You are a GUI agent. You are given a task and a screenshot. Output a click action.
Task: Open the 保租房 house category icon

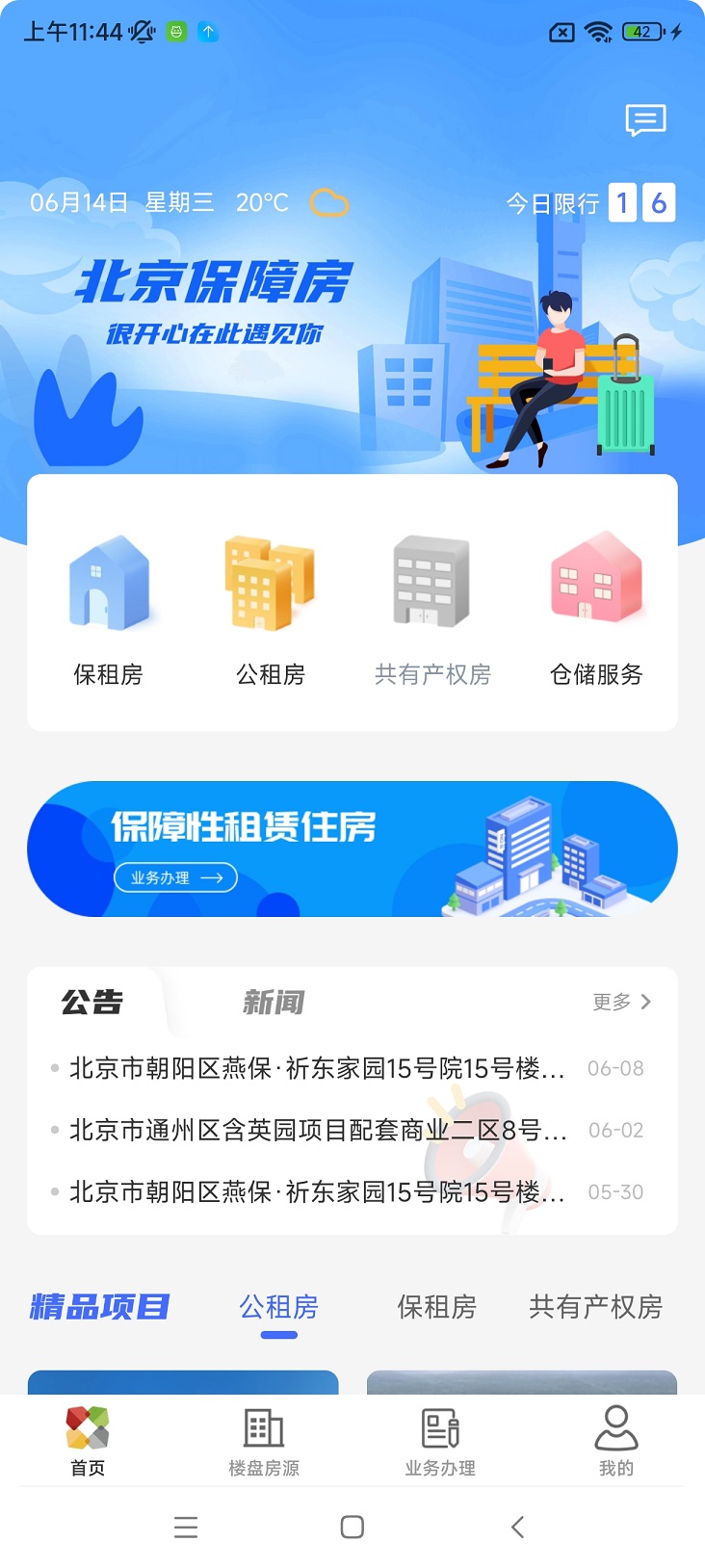[x=109, y=583]
